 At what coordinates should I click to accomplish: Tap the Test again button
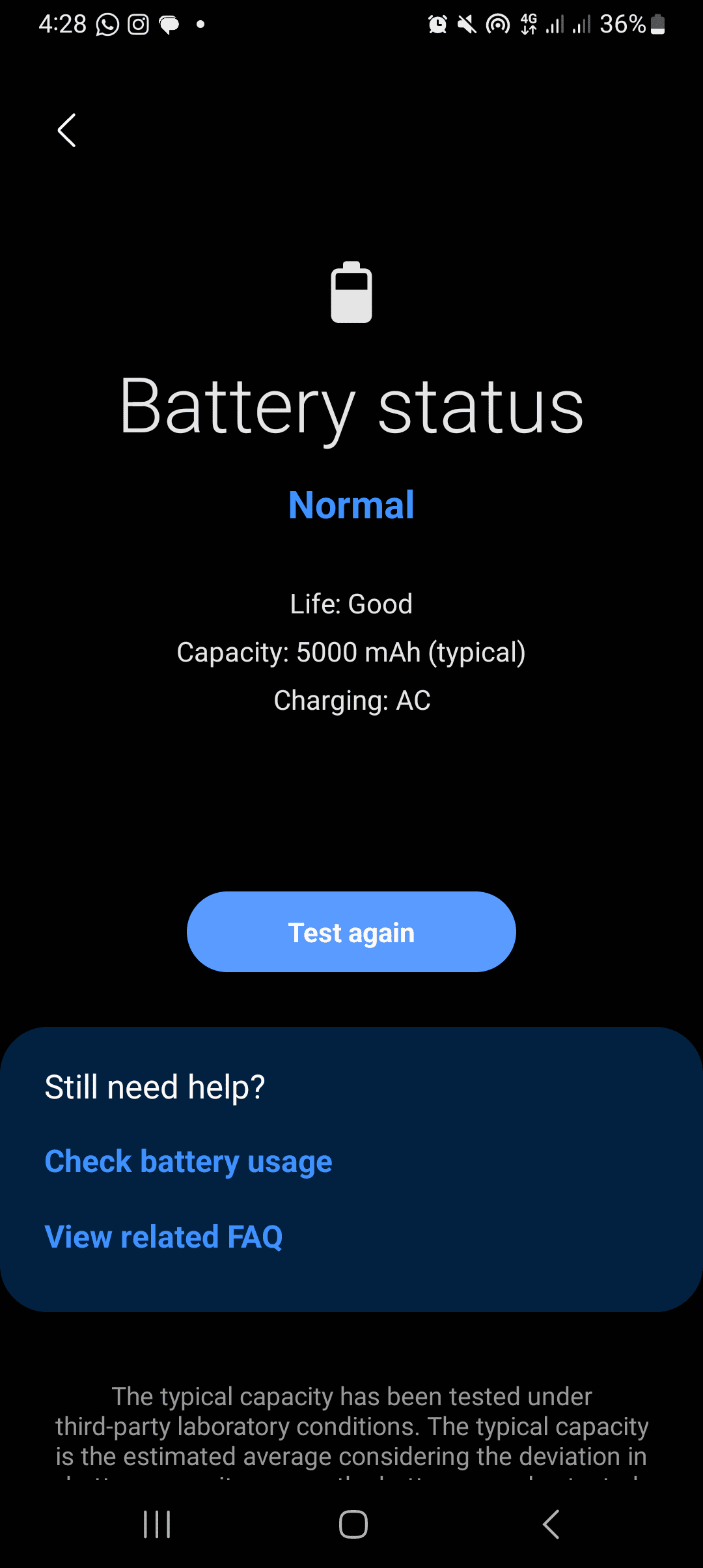click(x=351, y=932)
